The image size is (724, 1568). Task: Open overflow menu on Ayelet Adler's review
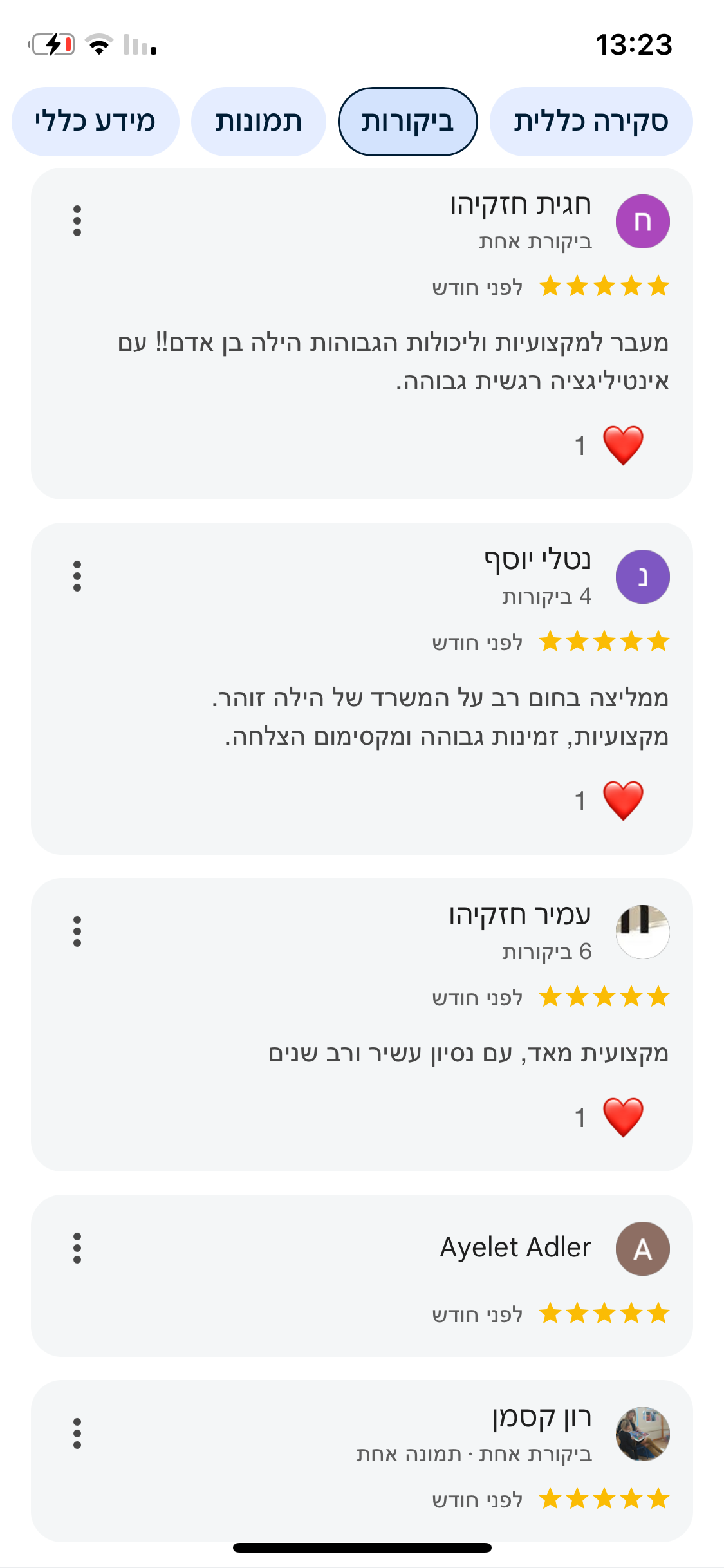click(x=77, y=1248)
